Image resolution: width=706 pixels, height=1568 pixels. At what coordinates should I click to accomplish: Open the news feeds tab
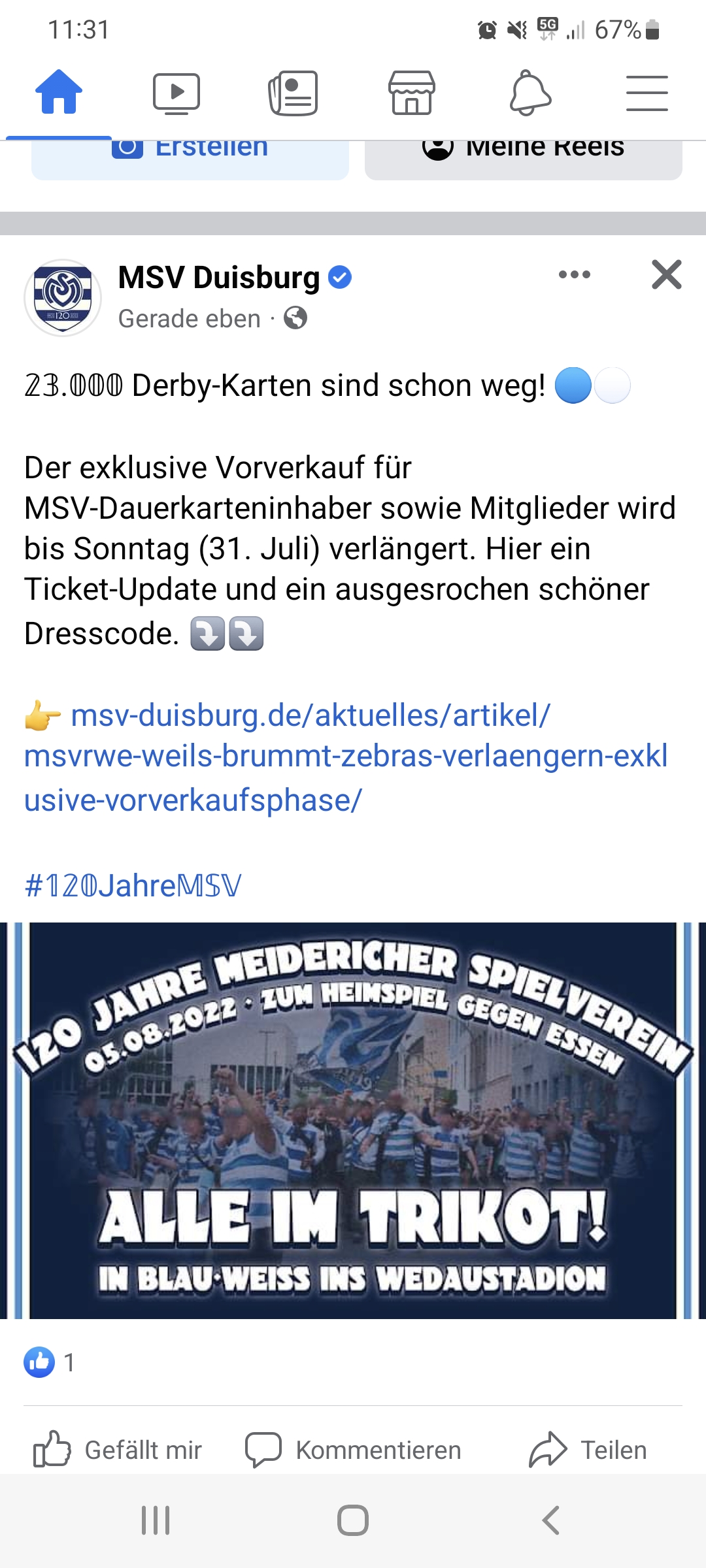coord(294,93)
